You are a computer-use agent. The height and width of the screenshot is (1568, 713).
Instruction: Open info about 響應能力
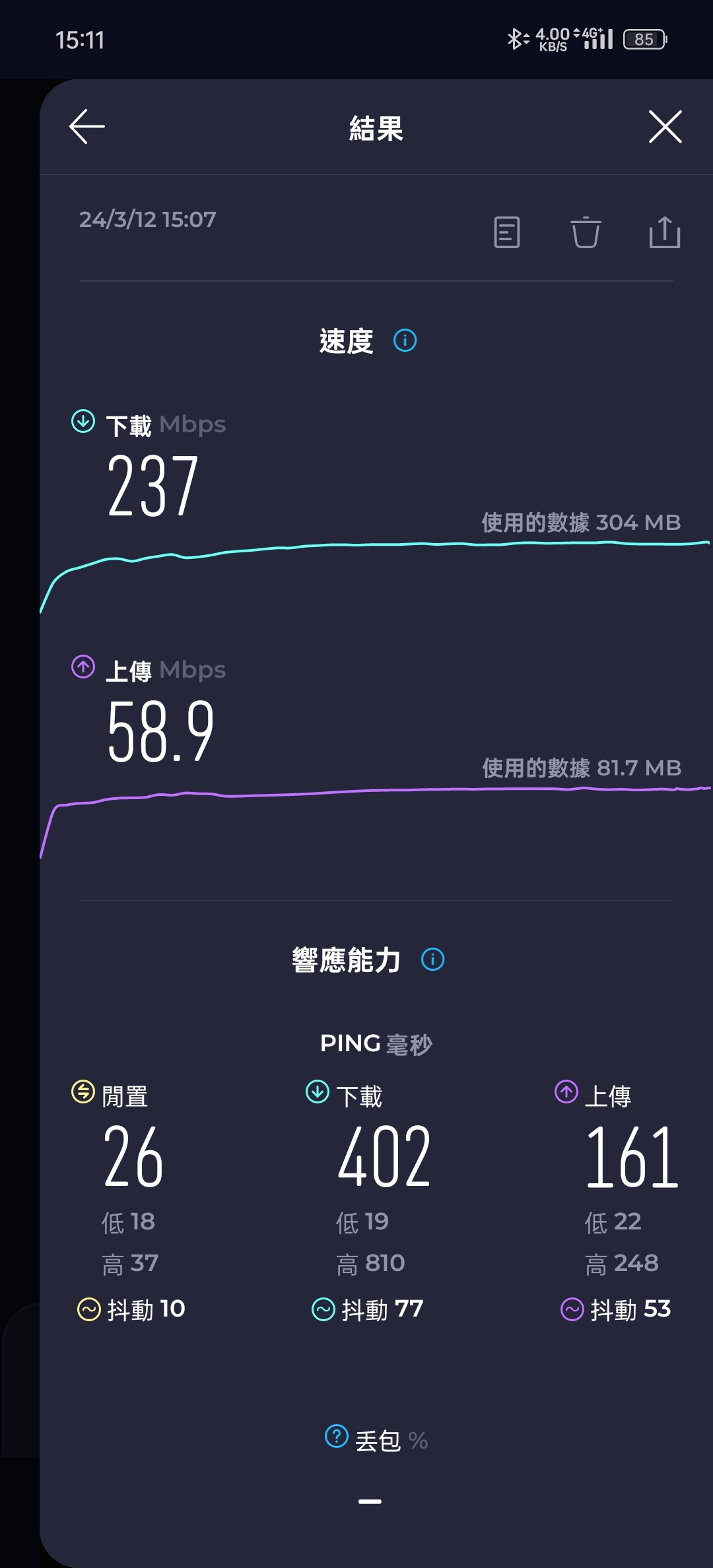(432, 960)
